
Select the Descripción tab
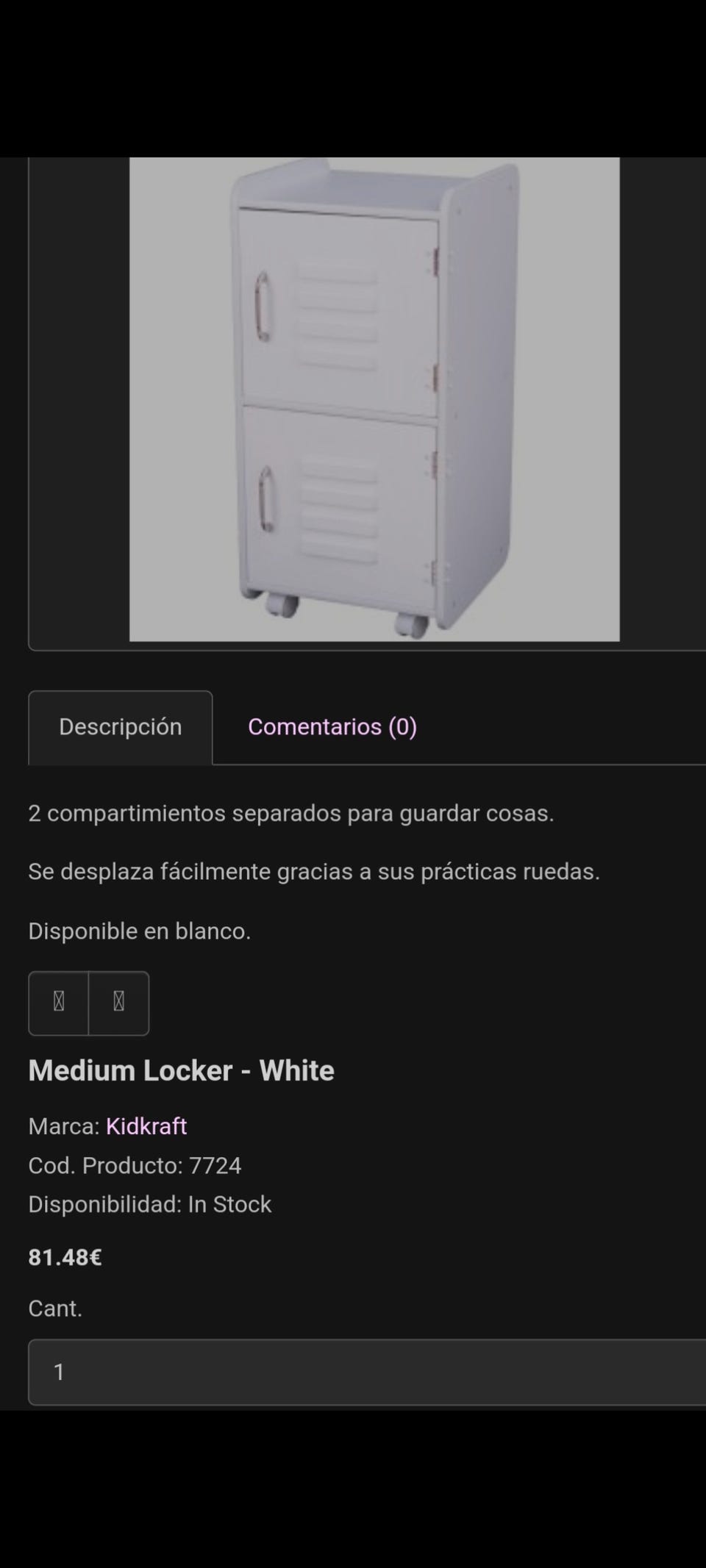(x=121, y=727)
